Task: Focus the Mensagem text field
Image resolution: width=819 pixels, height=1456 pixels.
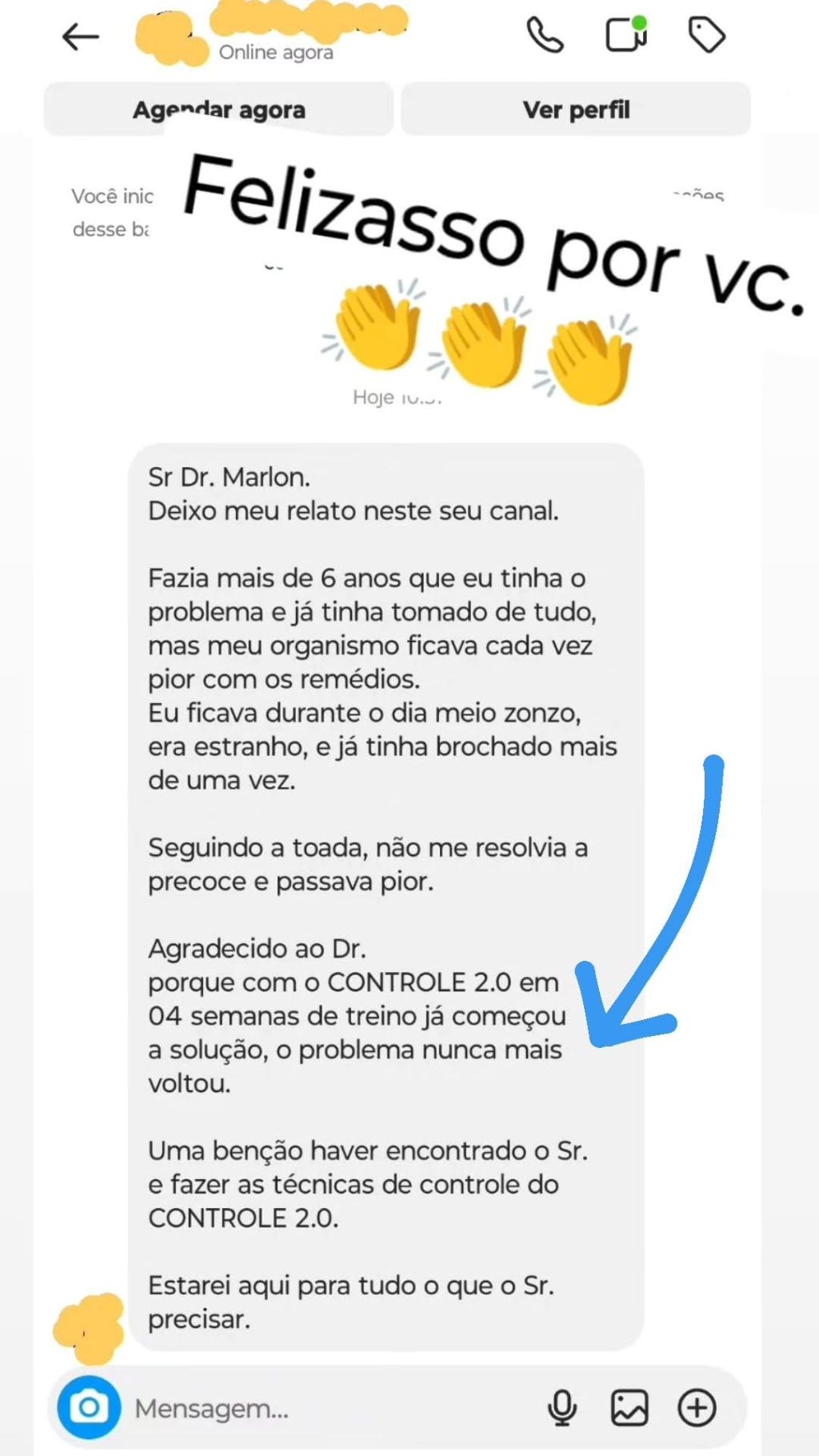Action: [320, 1409]
